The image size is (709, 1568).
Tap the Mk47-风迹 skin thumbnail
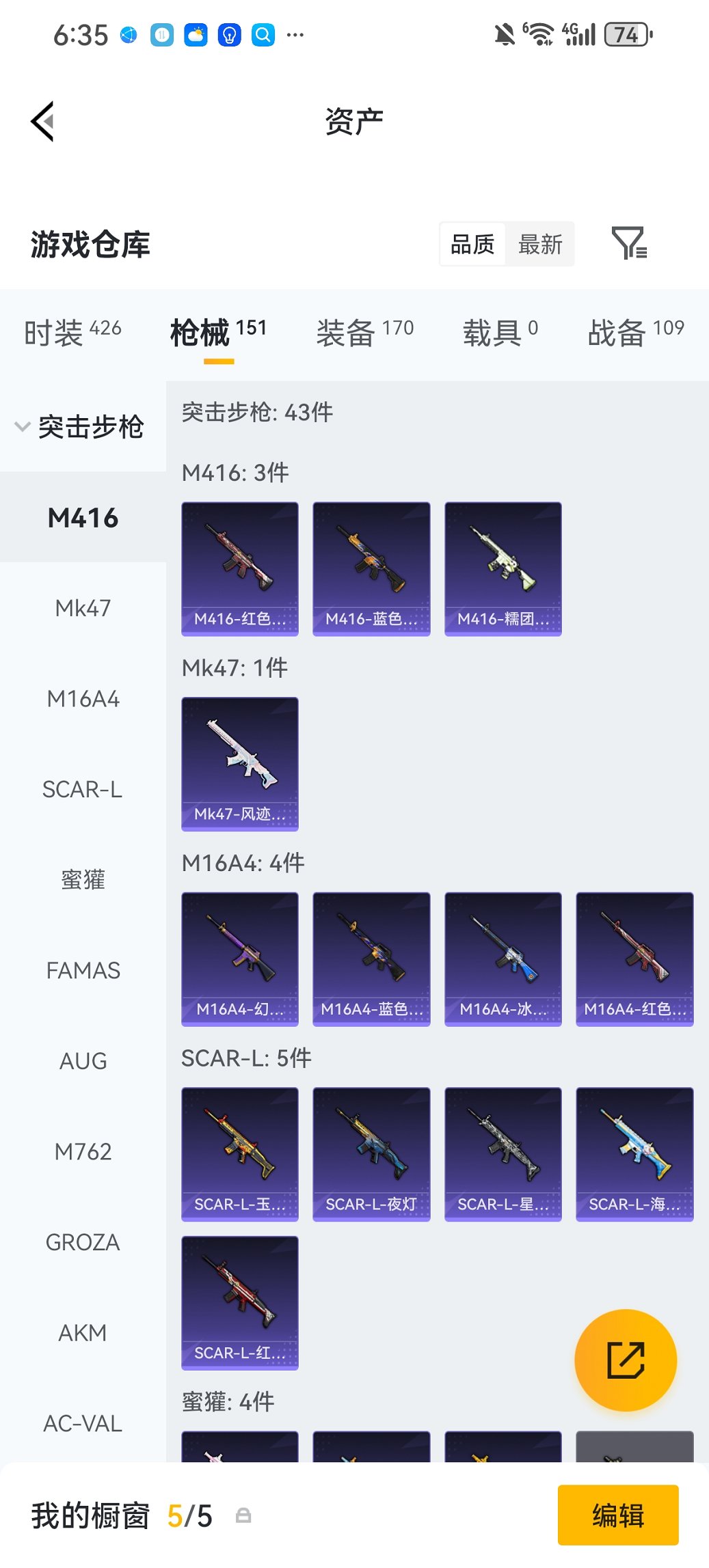pos(239,763)
